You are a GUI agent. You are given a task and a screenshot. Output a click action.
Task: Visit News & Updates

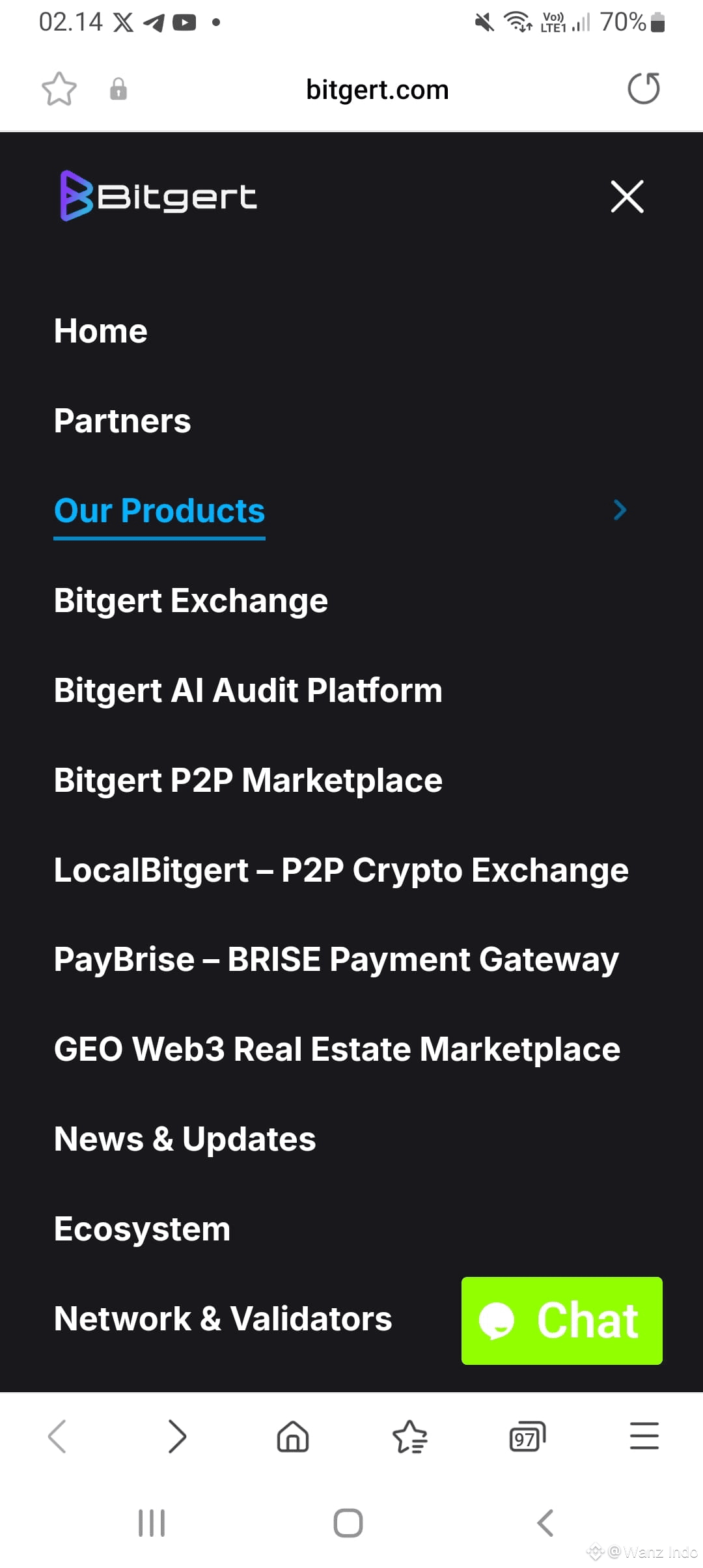185,1138
